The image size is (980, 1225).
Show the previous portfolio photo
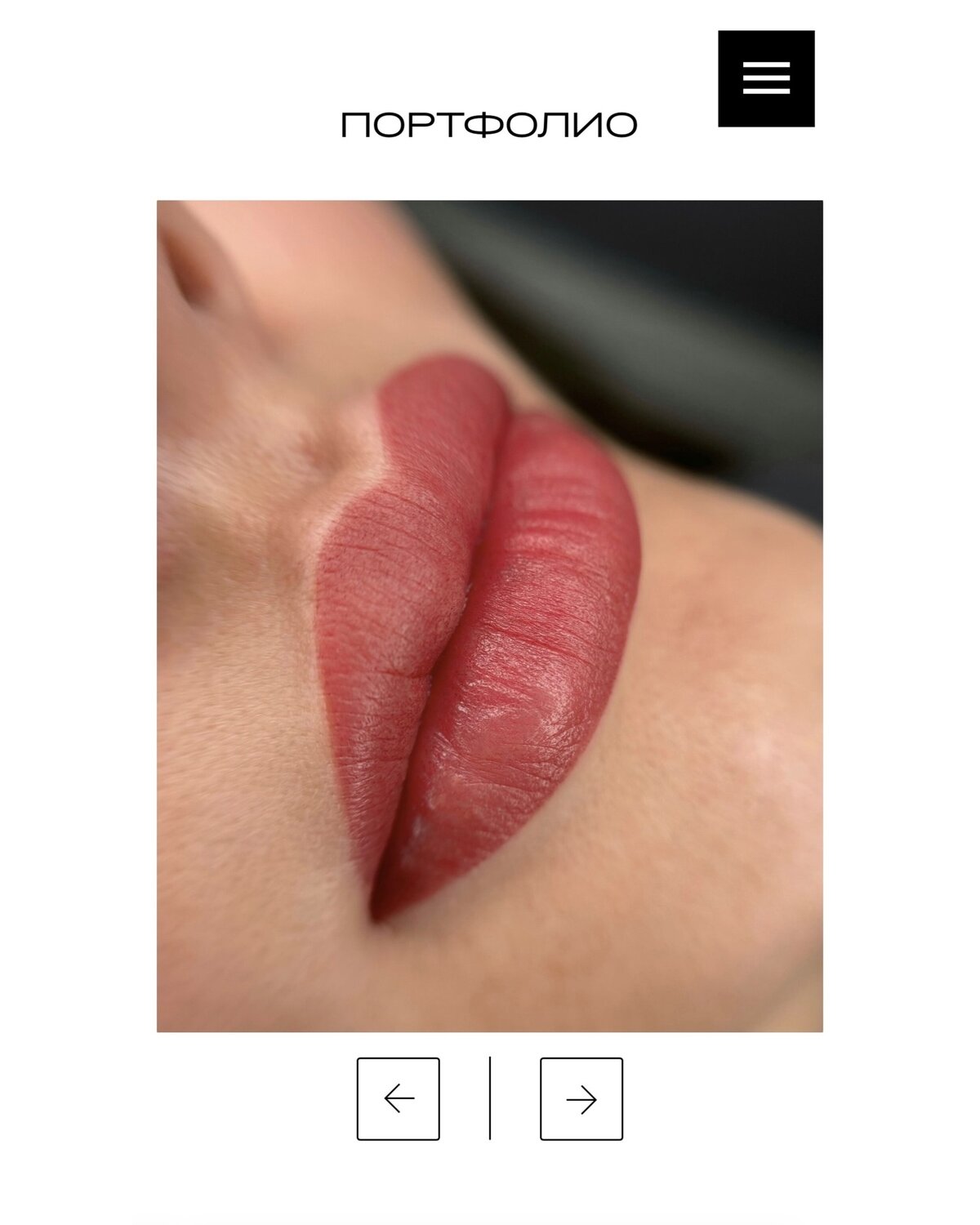click(399, 1098)
